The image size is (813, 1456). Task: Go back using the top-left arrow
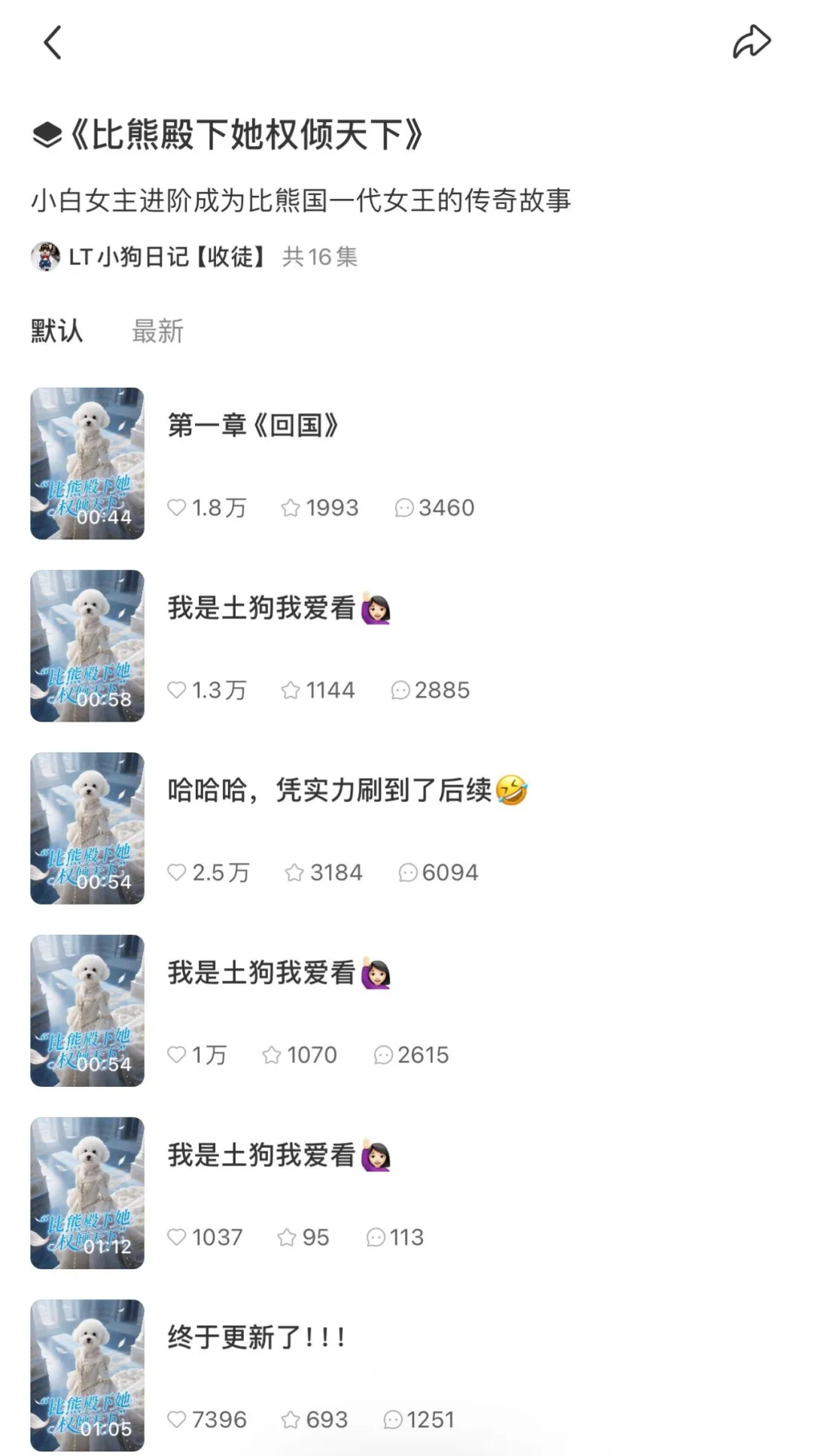tap(52, 42)
